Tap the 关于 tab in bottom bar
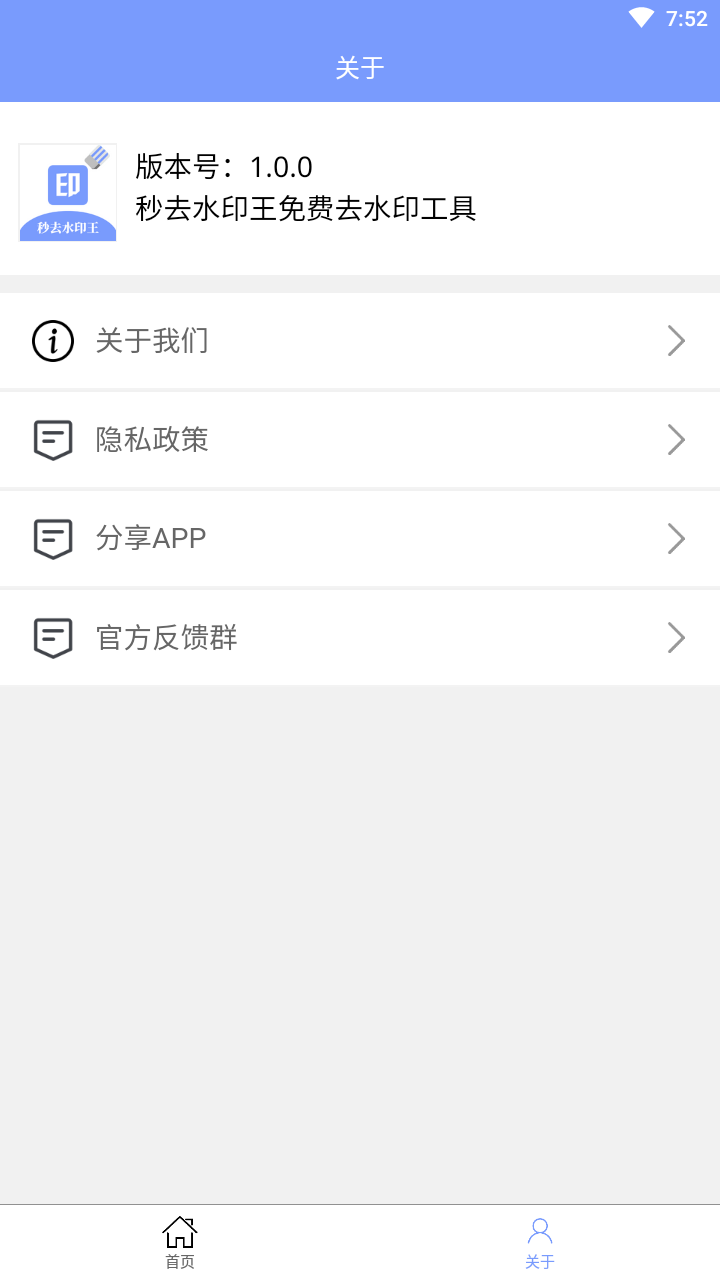Viewport: 720px width, 1280px height. pyautogui.click(x=540, y=1243)
